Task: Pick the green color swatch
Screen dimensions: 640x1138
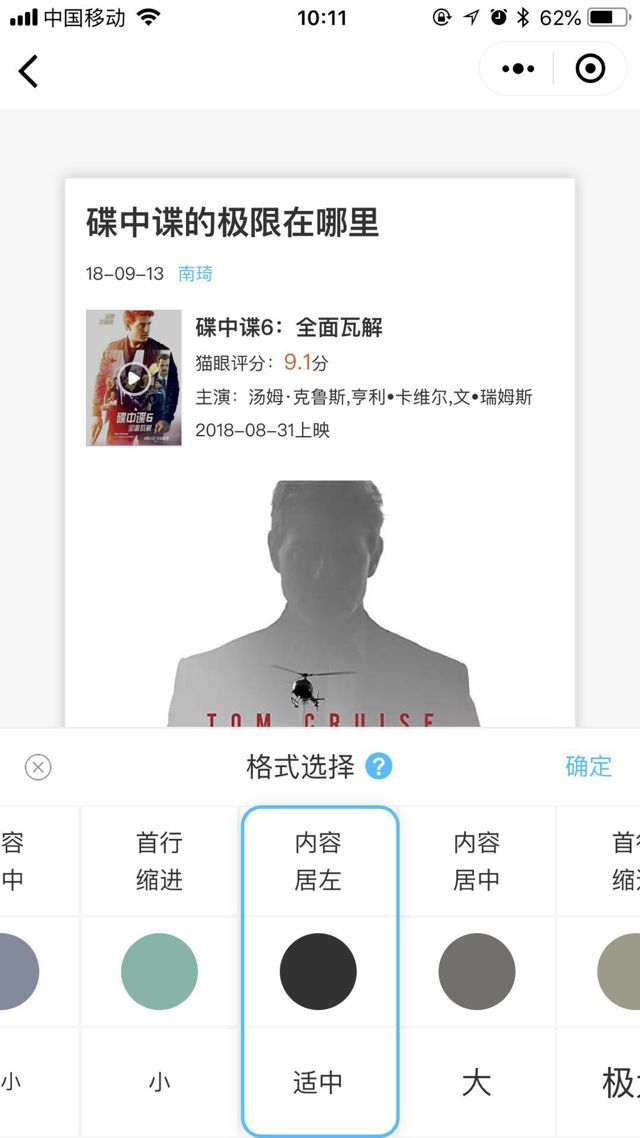Action: [x=160, y=971]
